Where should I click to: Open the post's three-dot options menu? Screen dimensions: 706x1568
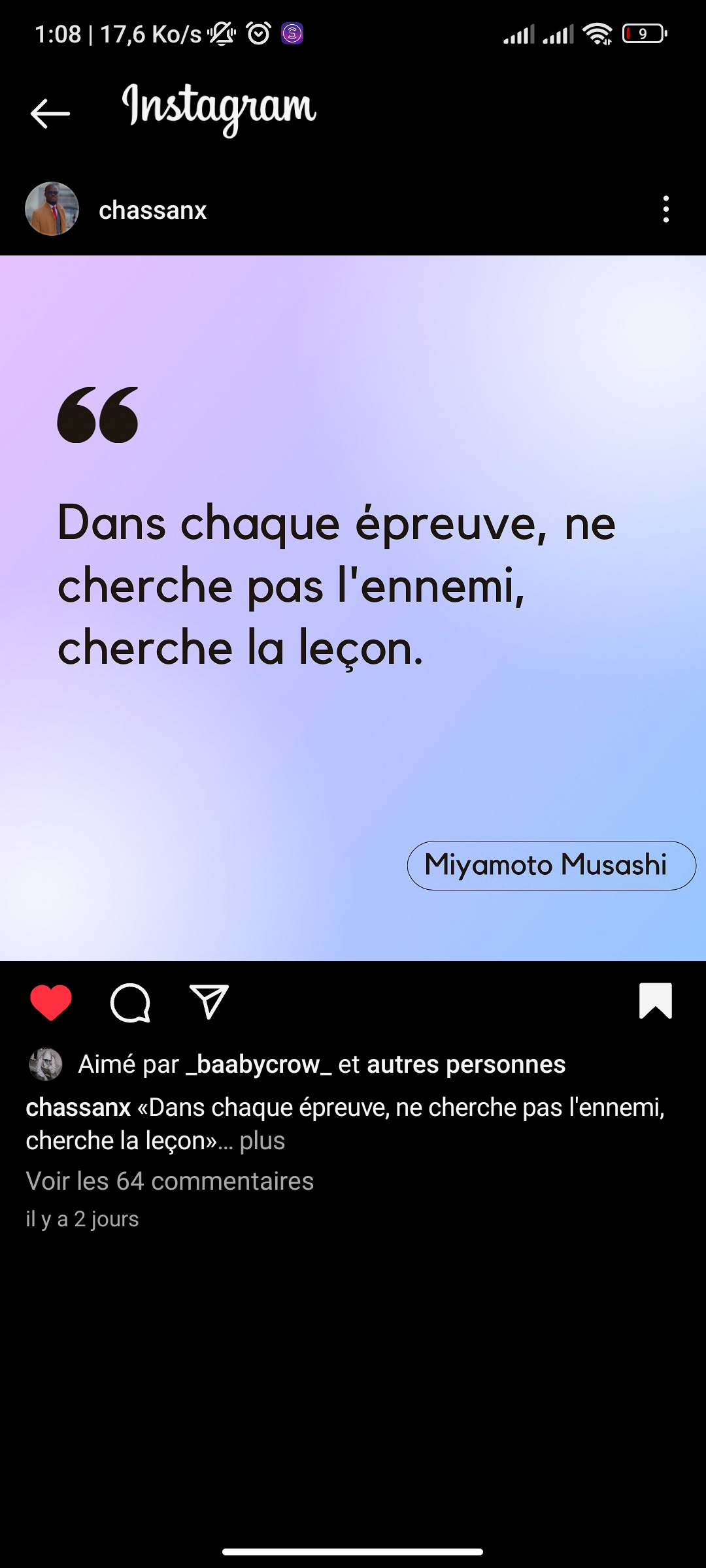point(665,209)
